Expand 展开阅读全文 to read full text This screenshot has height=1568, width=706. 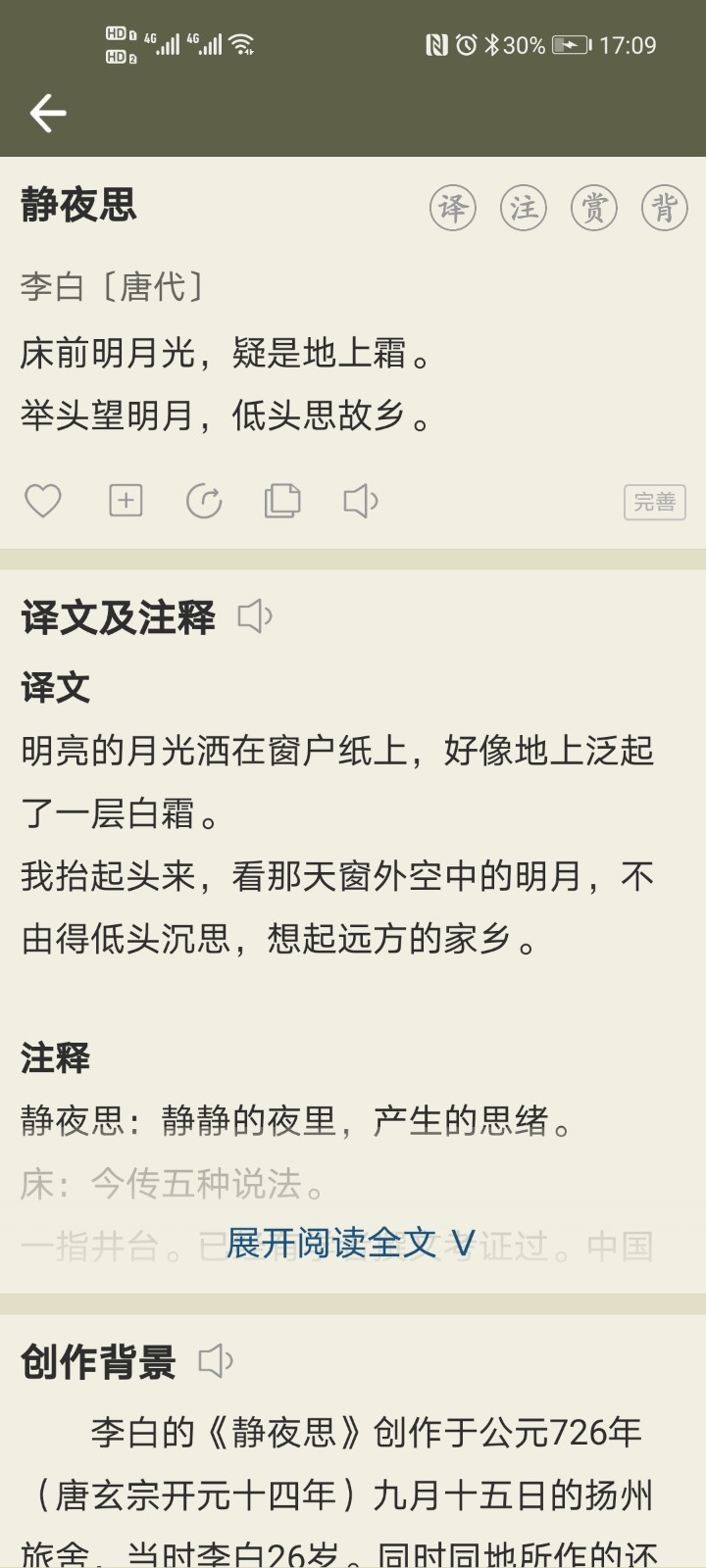(x=324, y=1243)
